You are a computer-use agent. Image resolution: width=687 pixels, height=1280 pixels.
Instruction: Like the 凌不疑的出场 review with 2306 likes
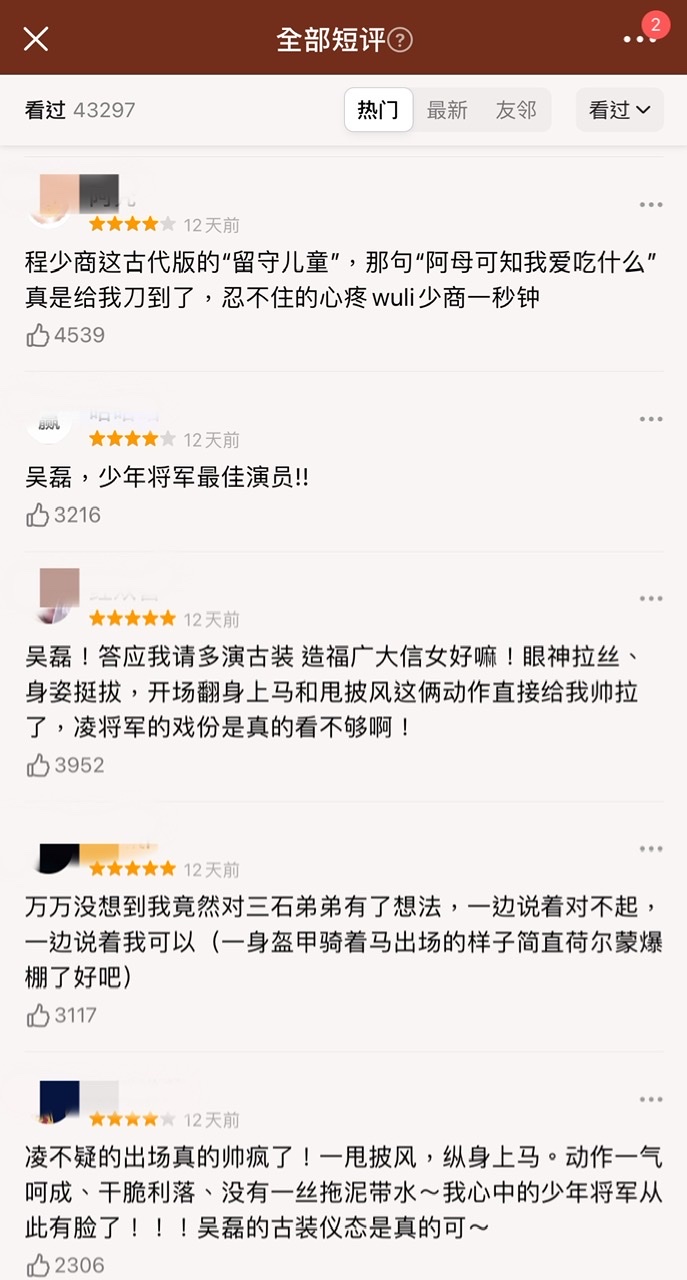(38, 1265)
